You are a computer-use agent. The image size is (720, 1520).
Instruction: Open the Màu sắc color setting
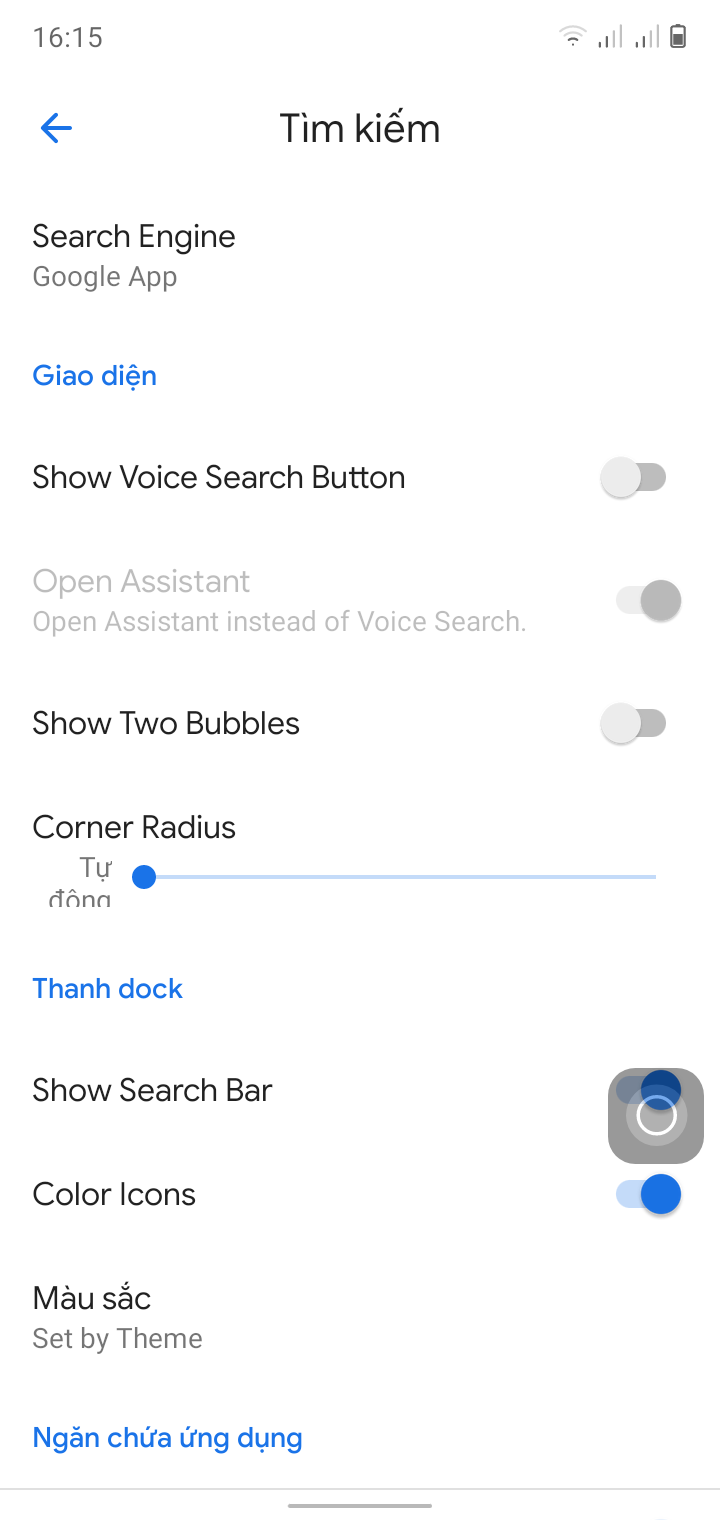tap(118, 1317)
